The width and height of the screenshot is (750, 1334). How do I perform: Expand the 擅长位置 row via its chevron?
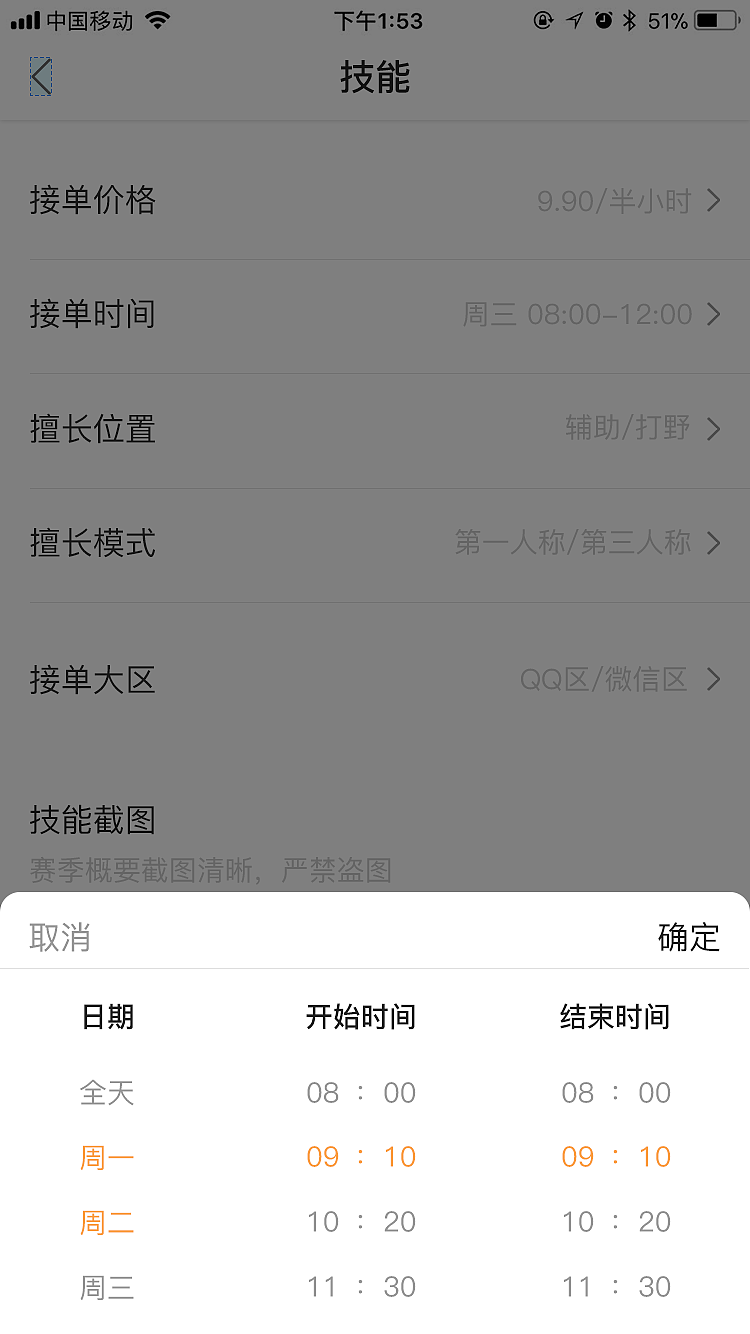tap(712, 428)
